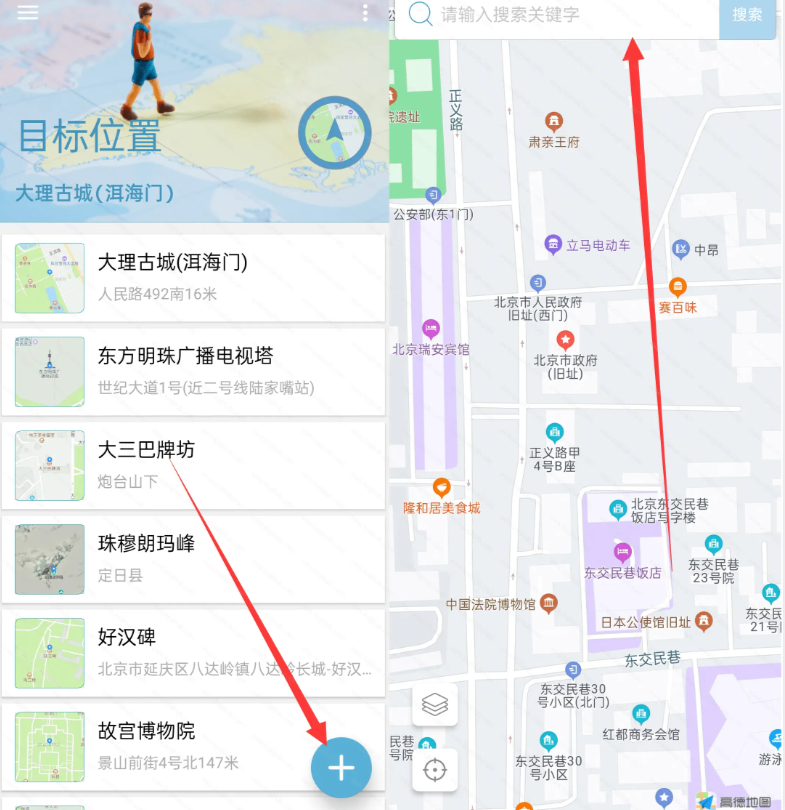The height and width of the screenshot is (810, 785).
Task: Add a new location with the plus button
Action: point(341,768)
